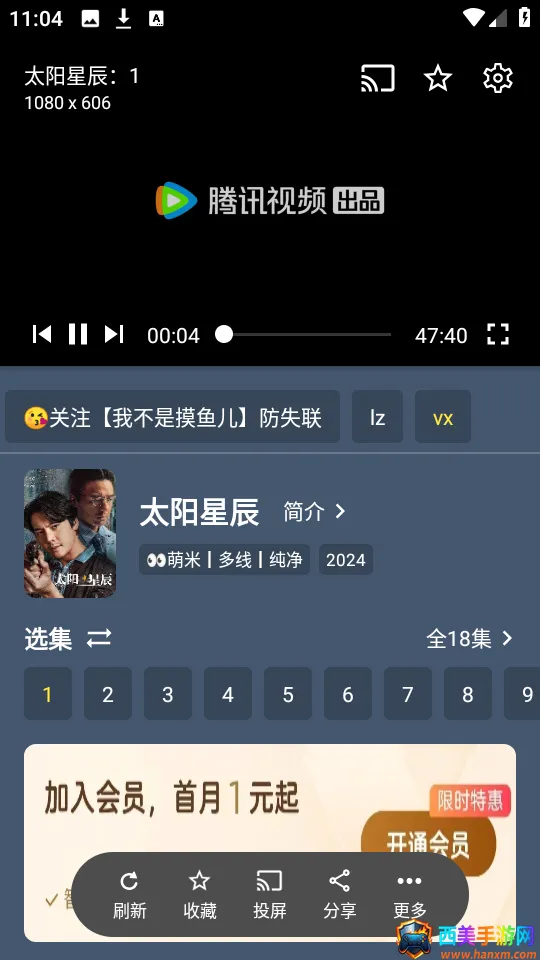The image size is (540, 960).
Task: Select the vx source chip
Action: click(x=443, y=417)
